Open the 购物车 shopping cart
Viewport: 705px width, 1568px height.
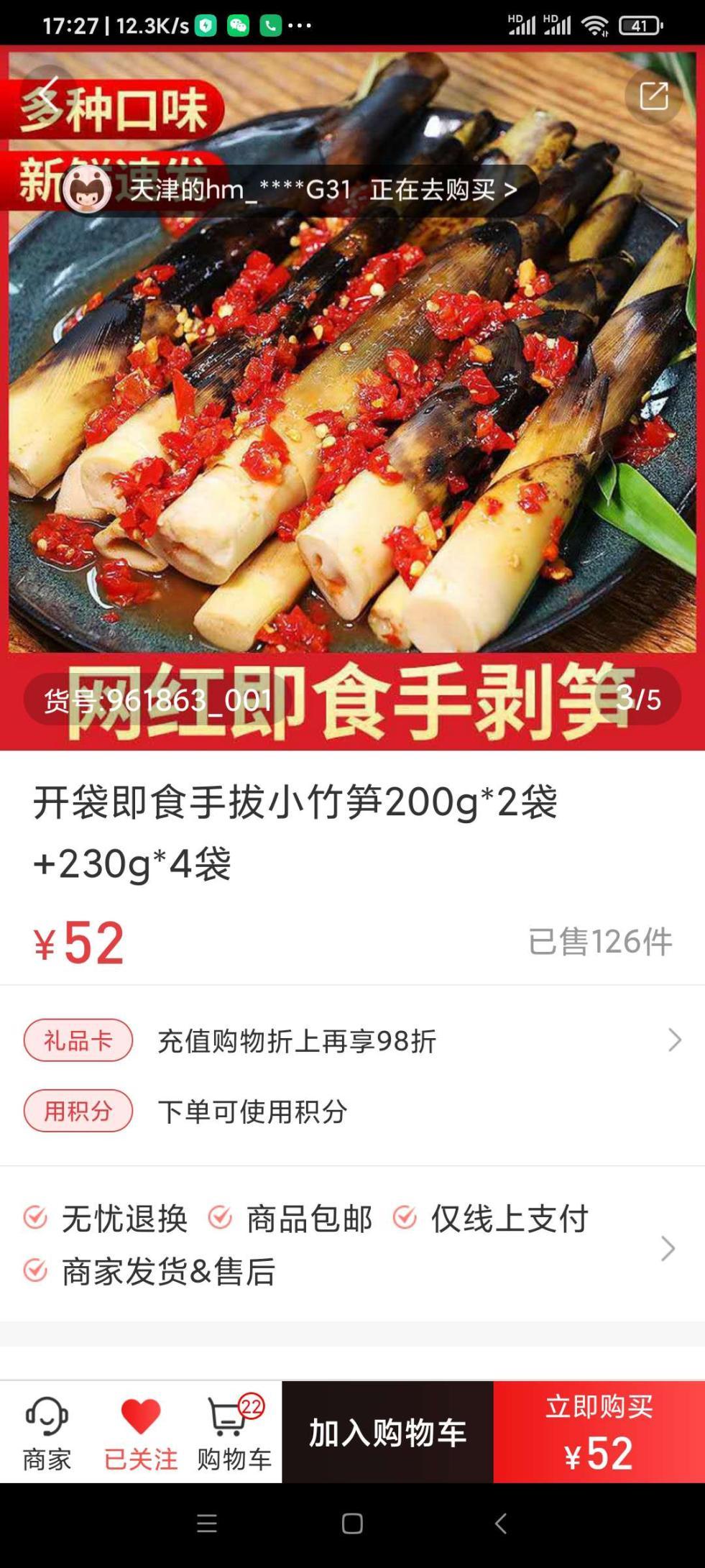click(x=234, y=1433)
